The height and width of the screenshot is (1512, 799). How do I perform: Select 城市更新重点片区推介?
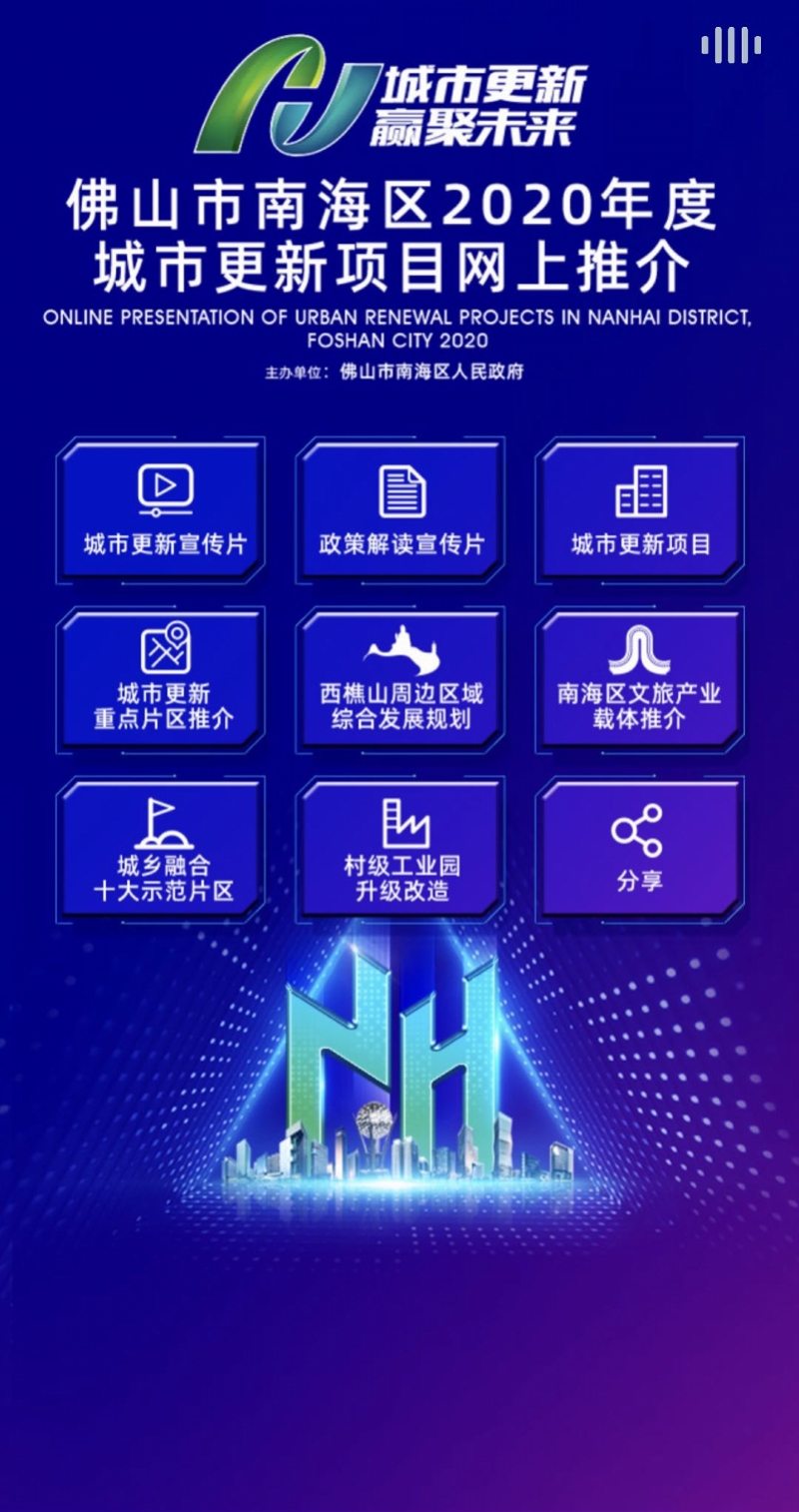pos(162,680)
